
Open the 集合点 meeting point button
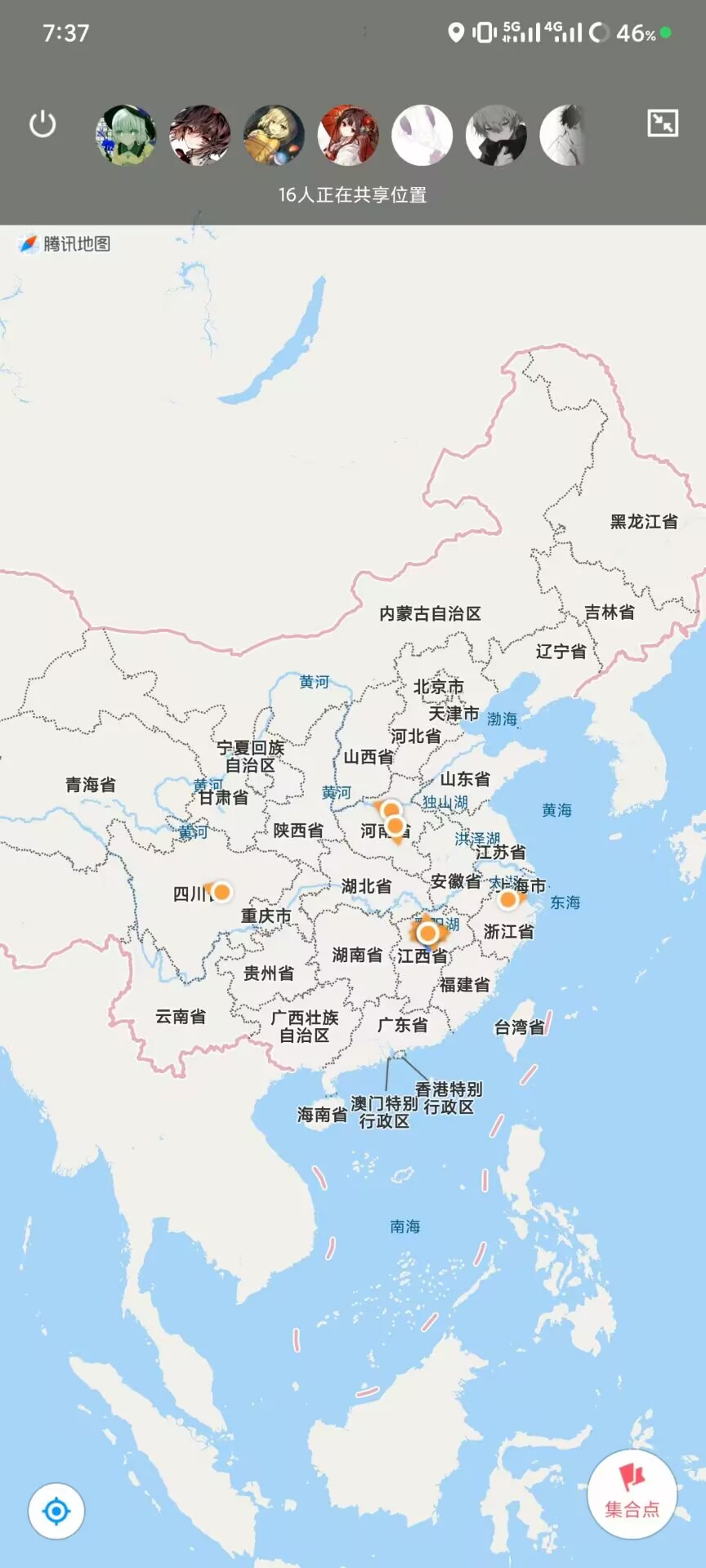click(x=632, y=1494)
